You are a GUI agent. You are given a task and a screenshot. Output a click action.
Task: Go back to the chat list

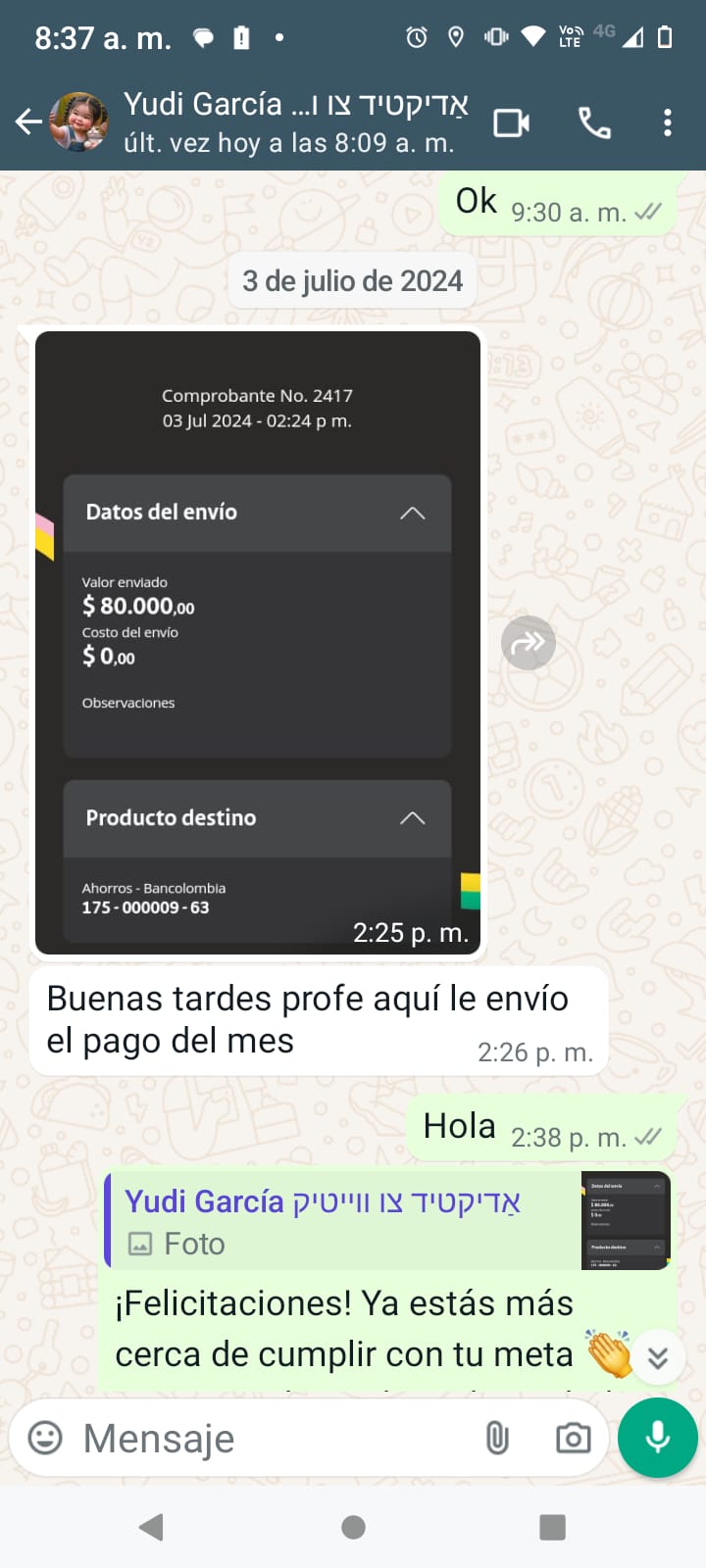(29, 122)
